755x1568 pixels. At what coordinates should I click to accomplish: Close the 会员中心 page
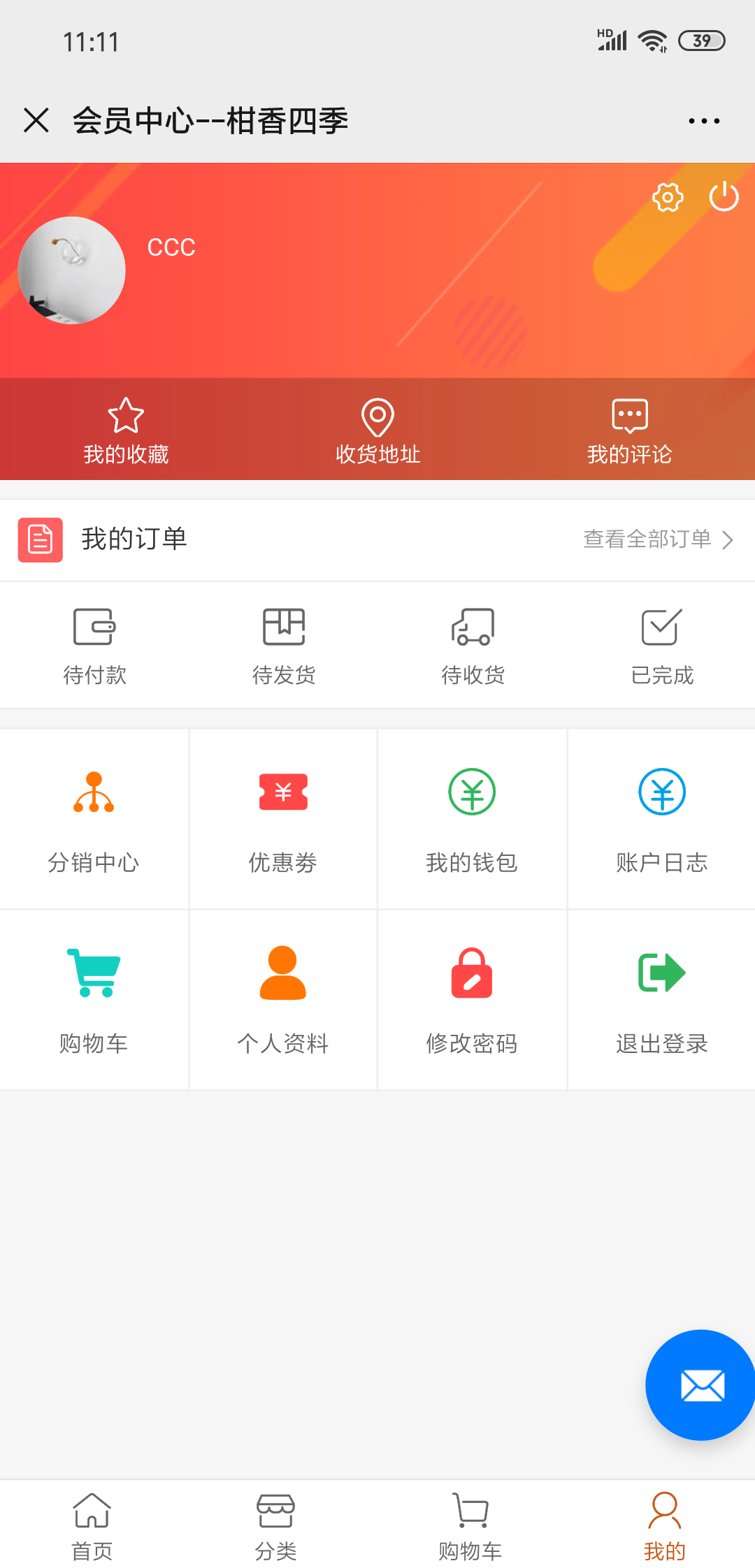point(36,120)
